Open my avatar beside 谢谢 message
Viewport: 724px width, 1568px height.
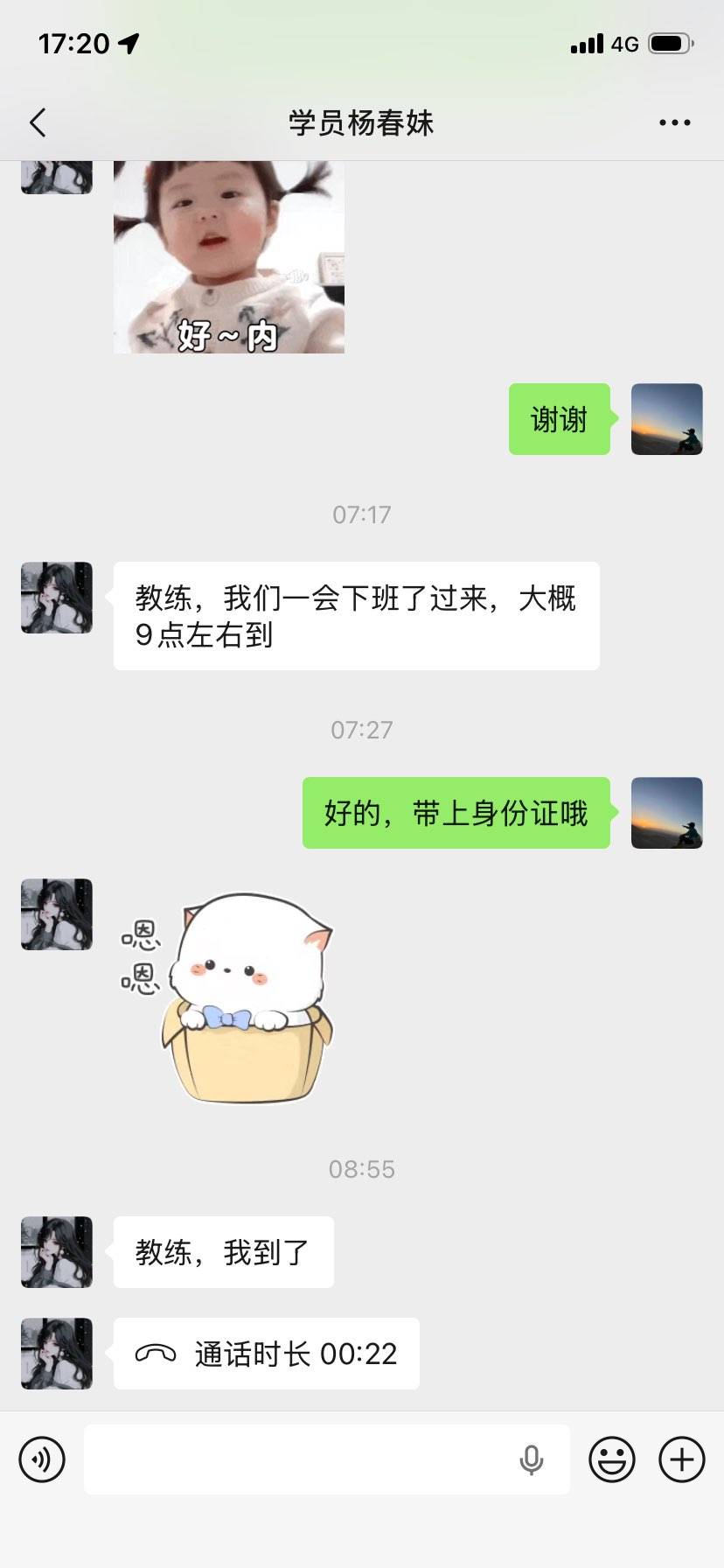666,419
